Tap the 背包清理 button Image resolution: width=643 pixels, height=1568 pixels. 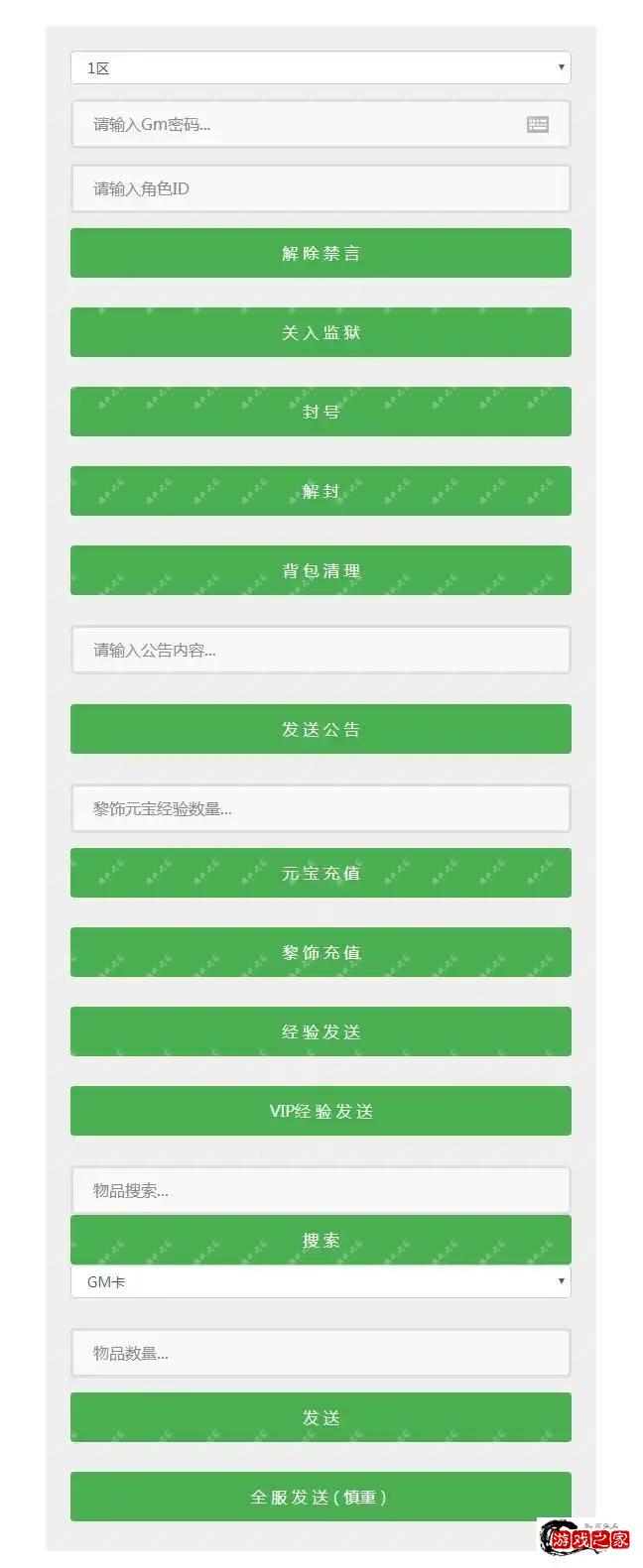click(x=320, y=570)
